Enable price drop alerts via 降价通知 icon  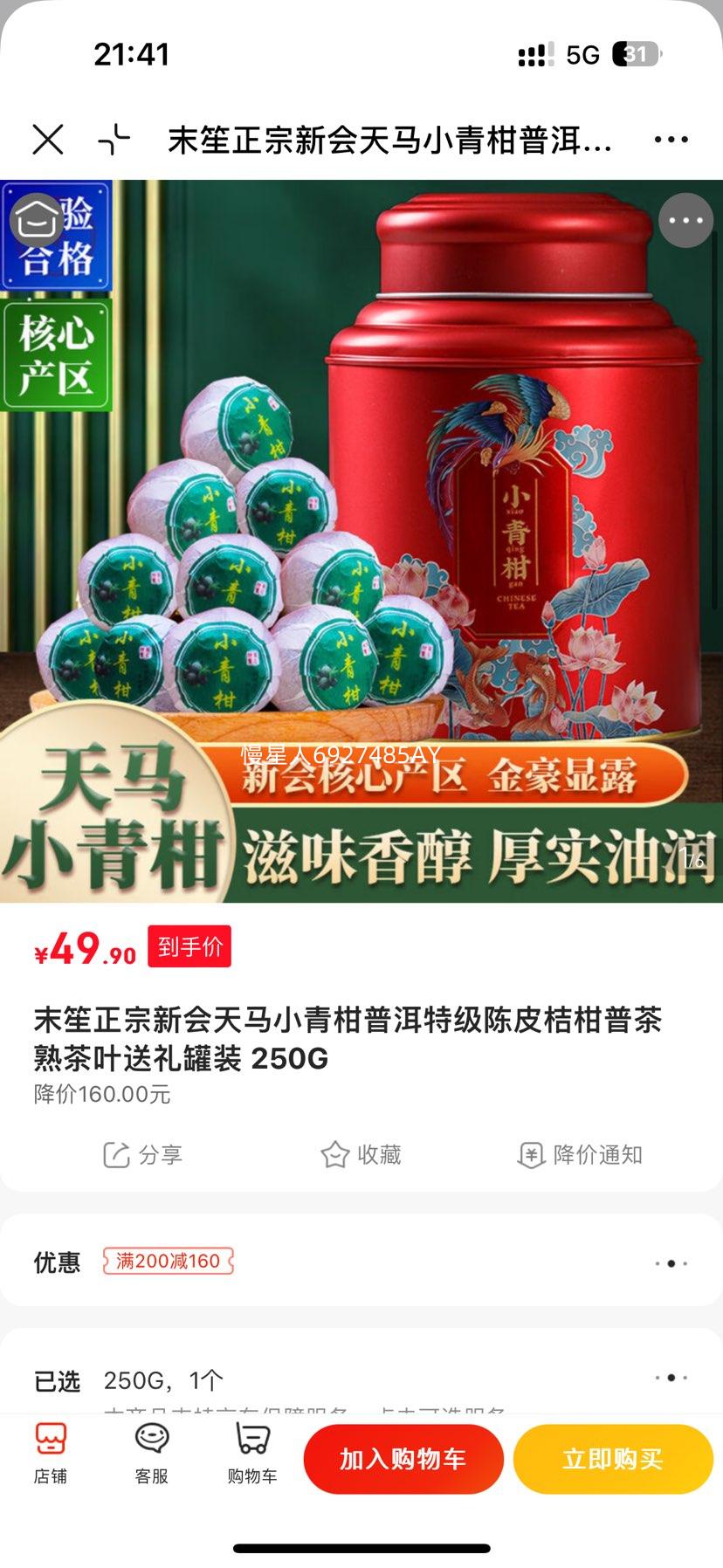pos(578,1154)
